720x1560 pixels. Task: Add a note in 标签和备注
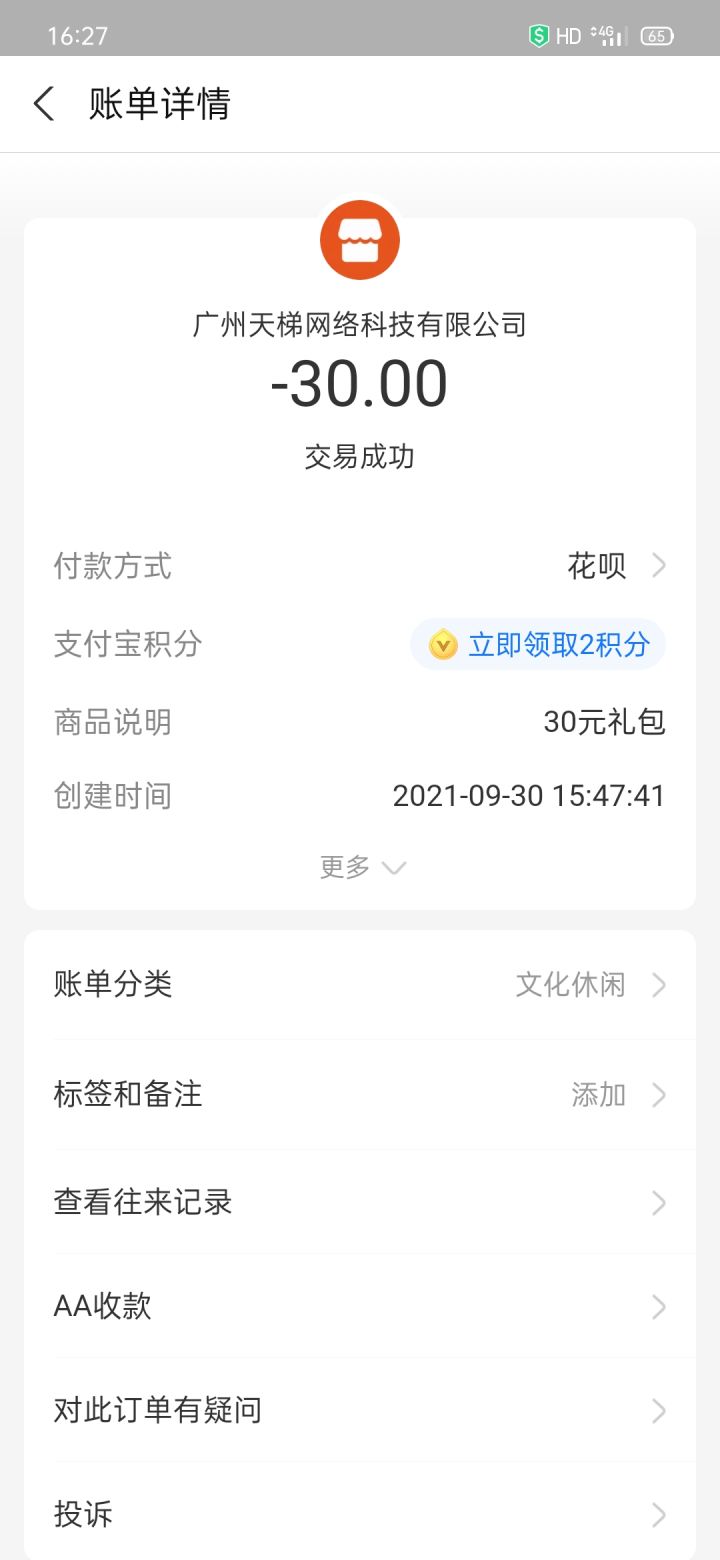point(360,1094)
